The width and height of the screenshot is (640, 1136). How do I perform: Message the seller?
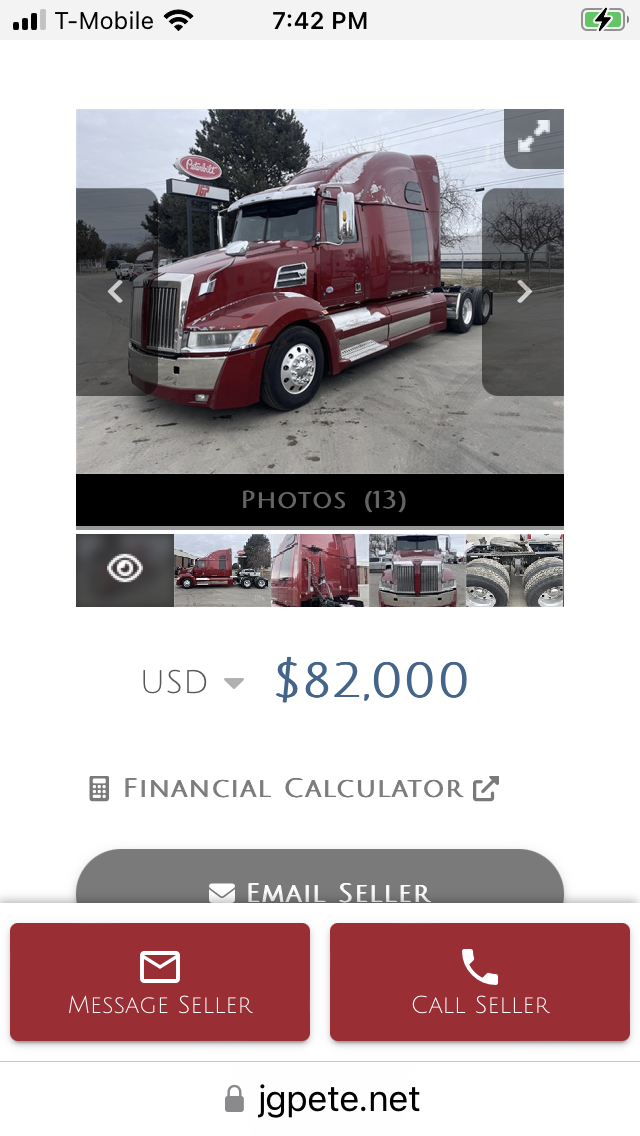(x=160, y=983)
